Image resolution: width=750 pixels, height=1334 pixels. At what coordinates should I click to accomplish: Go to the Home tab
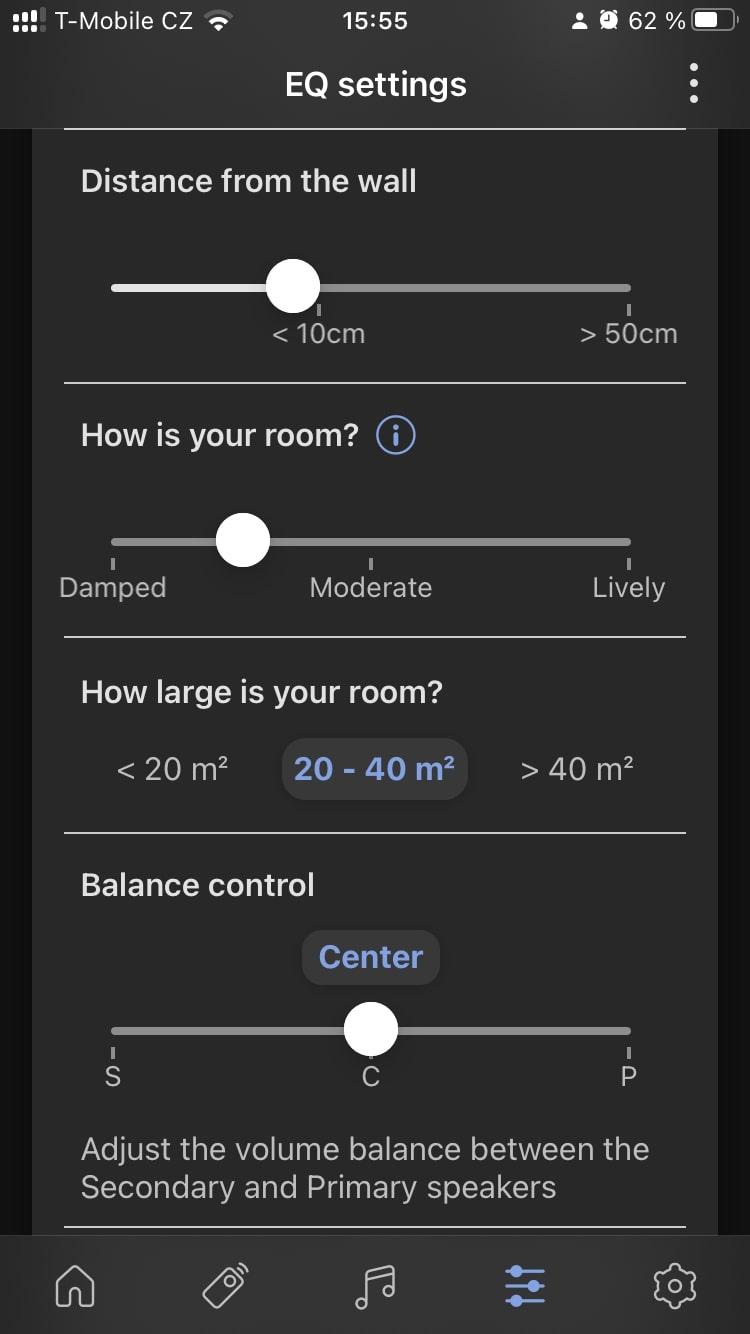coord(76,1284)
